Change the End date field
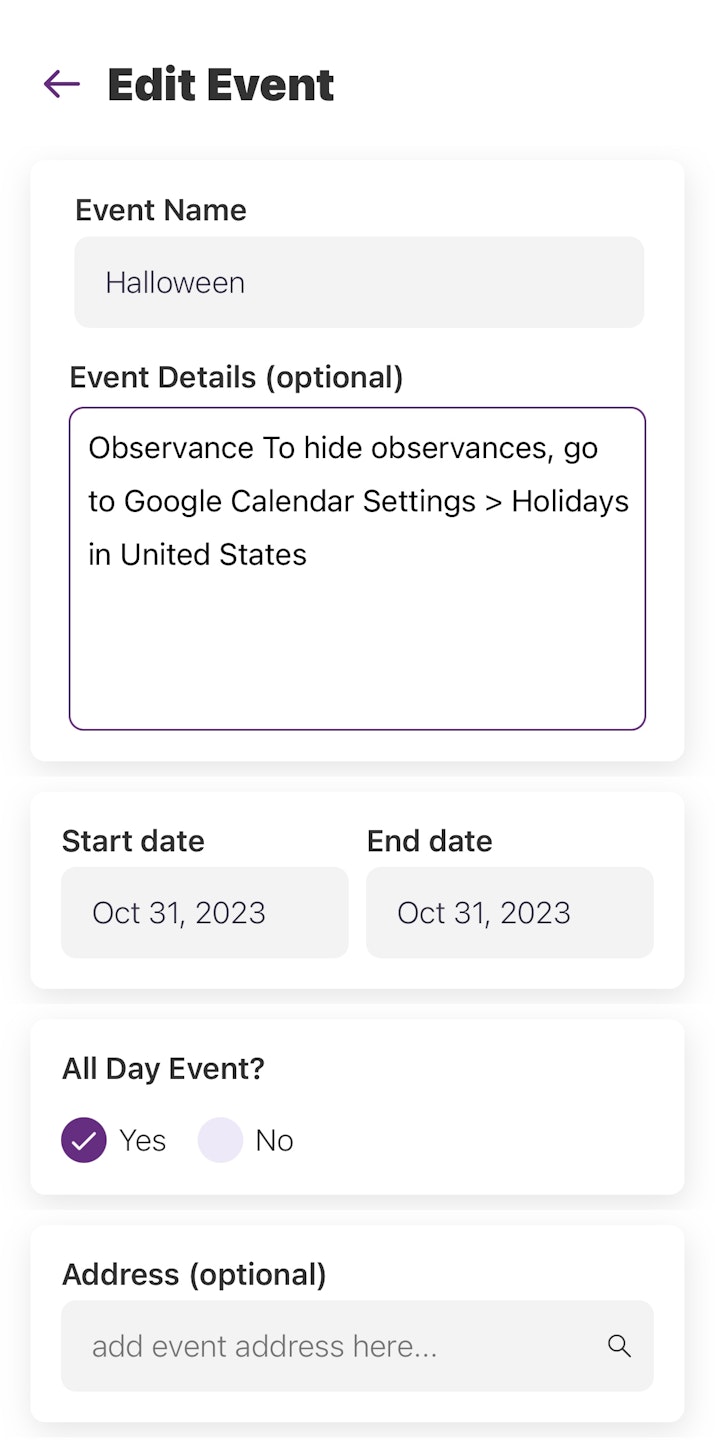 pos(509,912)
